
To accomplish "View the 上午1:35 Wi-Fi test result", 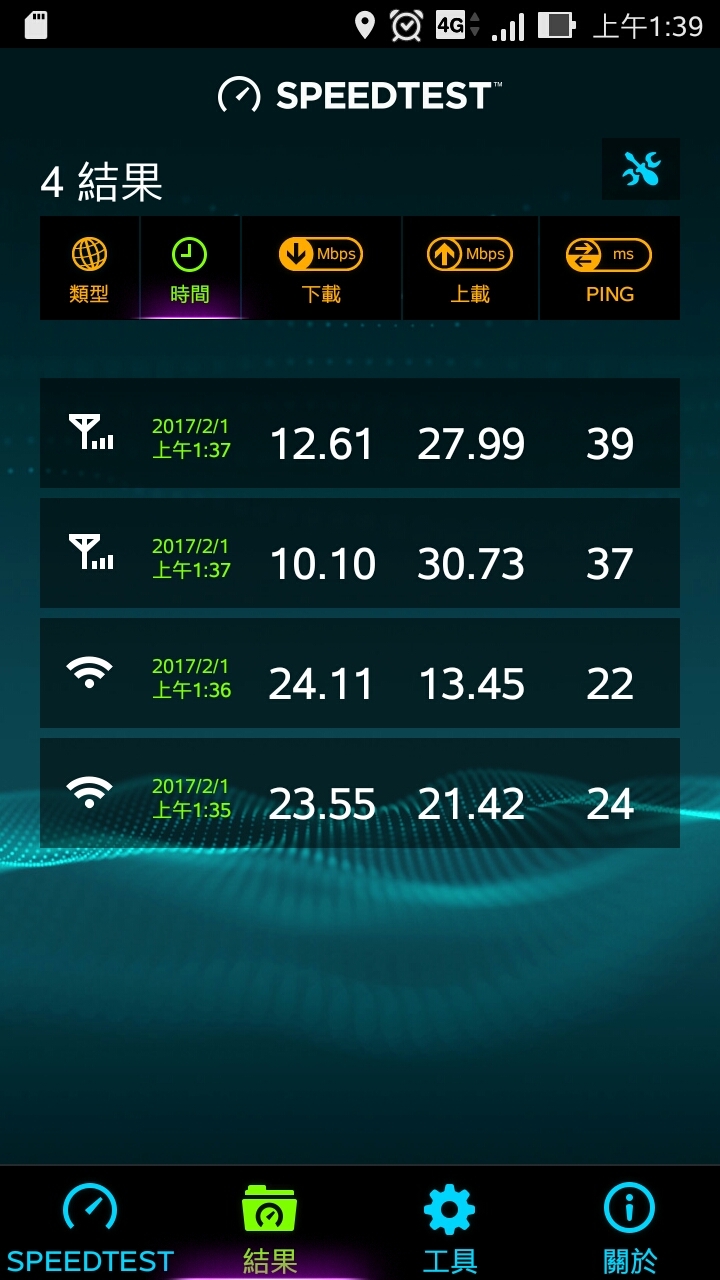I will 360,793.
